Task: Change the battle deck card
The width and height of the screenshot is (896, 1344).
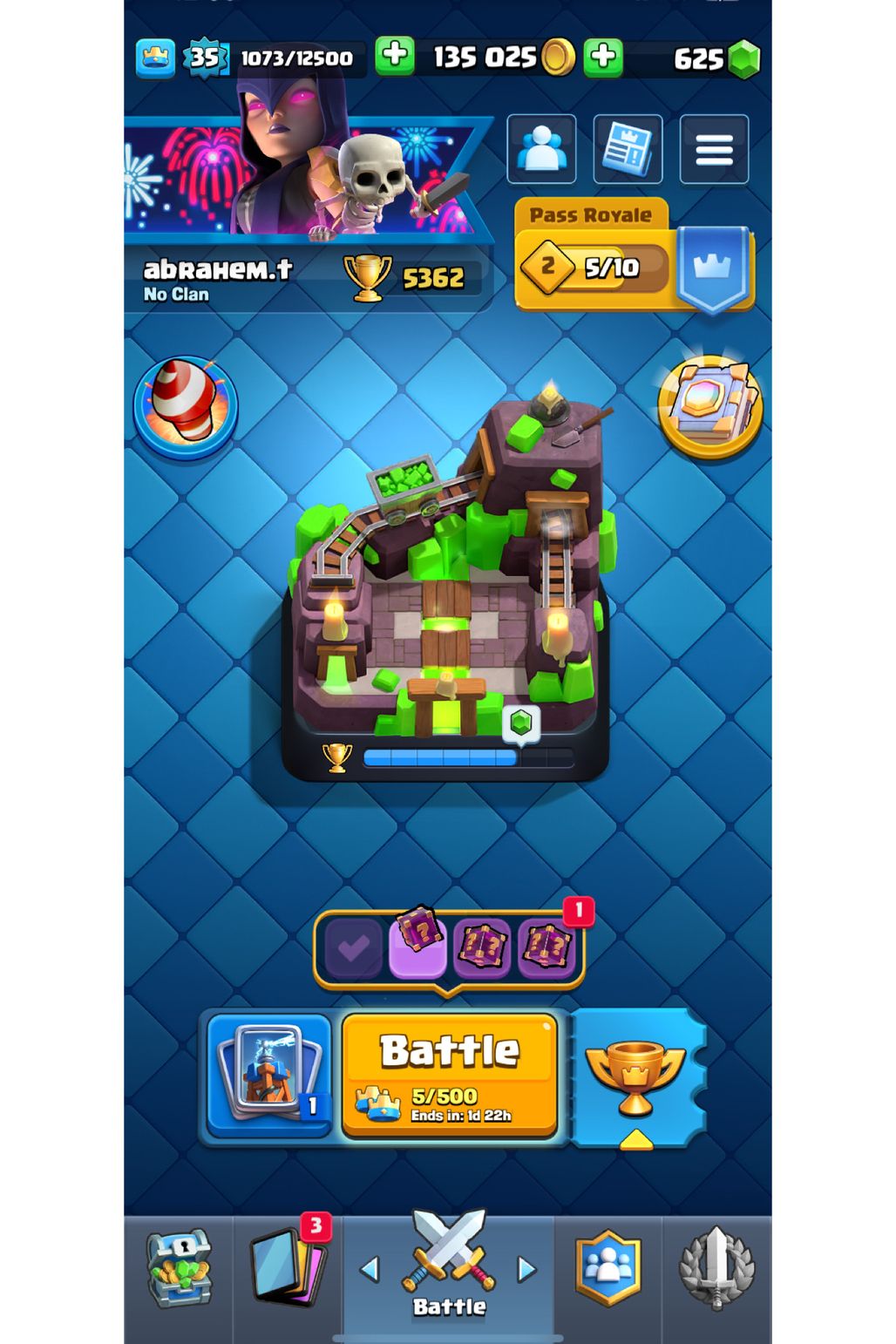Action: [269, 1074]
